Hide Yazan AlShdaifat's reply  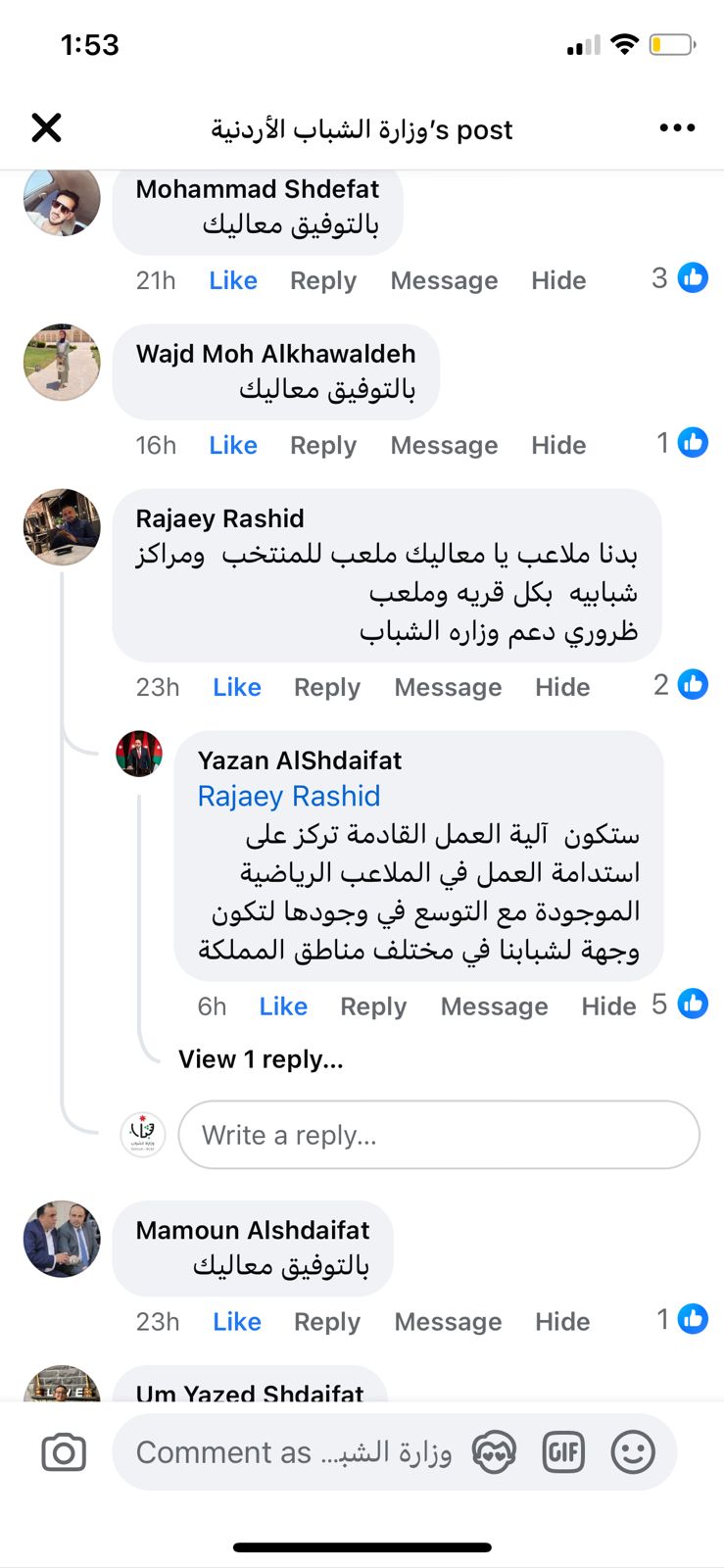click(608, 1006)
